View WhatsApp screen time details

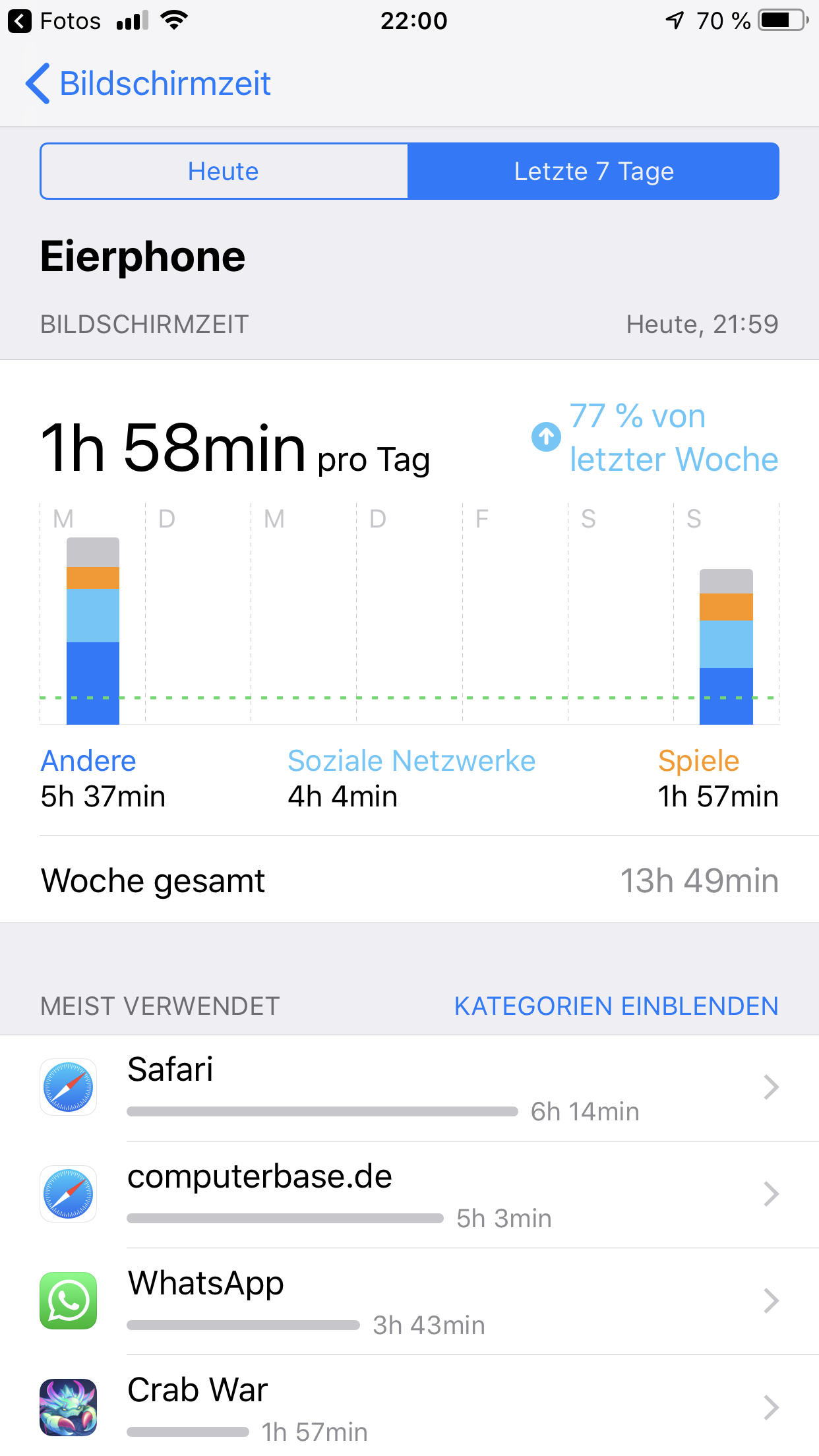[x=409, y=1302]
